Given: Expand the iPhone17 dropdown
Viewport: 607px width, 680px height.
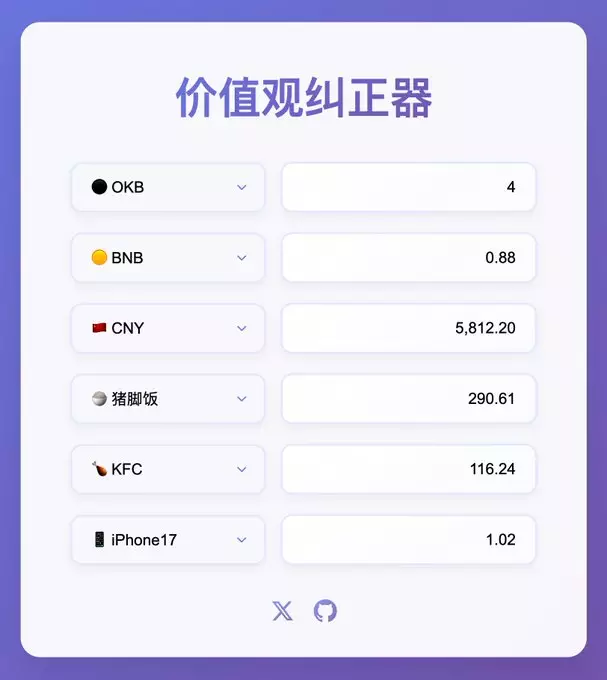Looking at the screenshot, I should tap(168, 540).
